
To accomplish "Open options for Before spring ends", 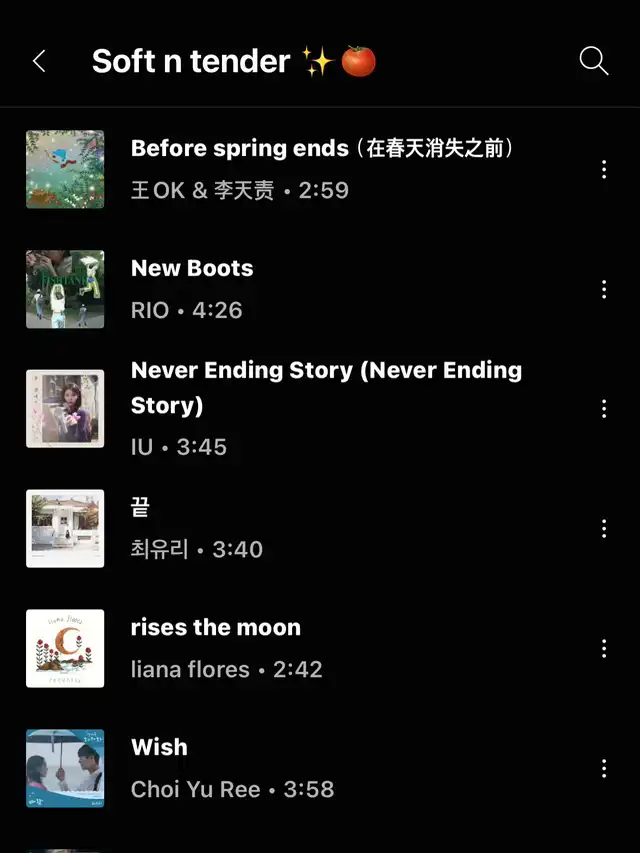I will [604, 169].
